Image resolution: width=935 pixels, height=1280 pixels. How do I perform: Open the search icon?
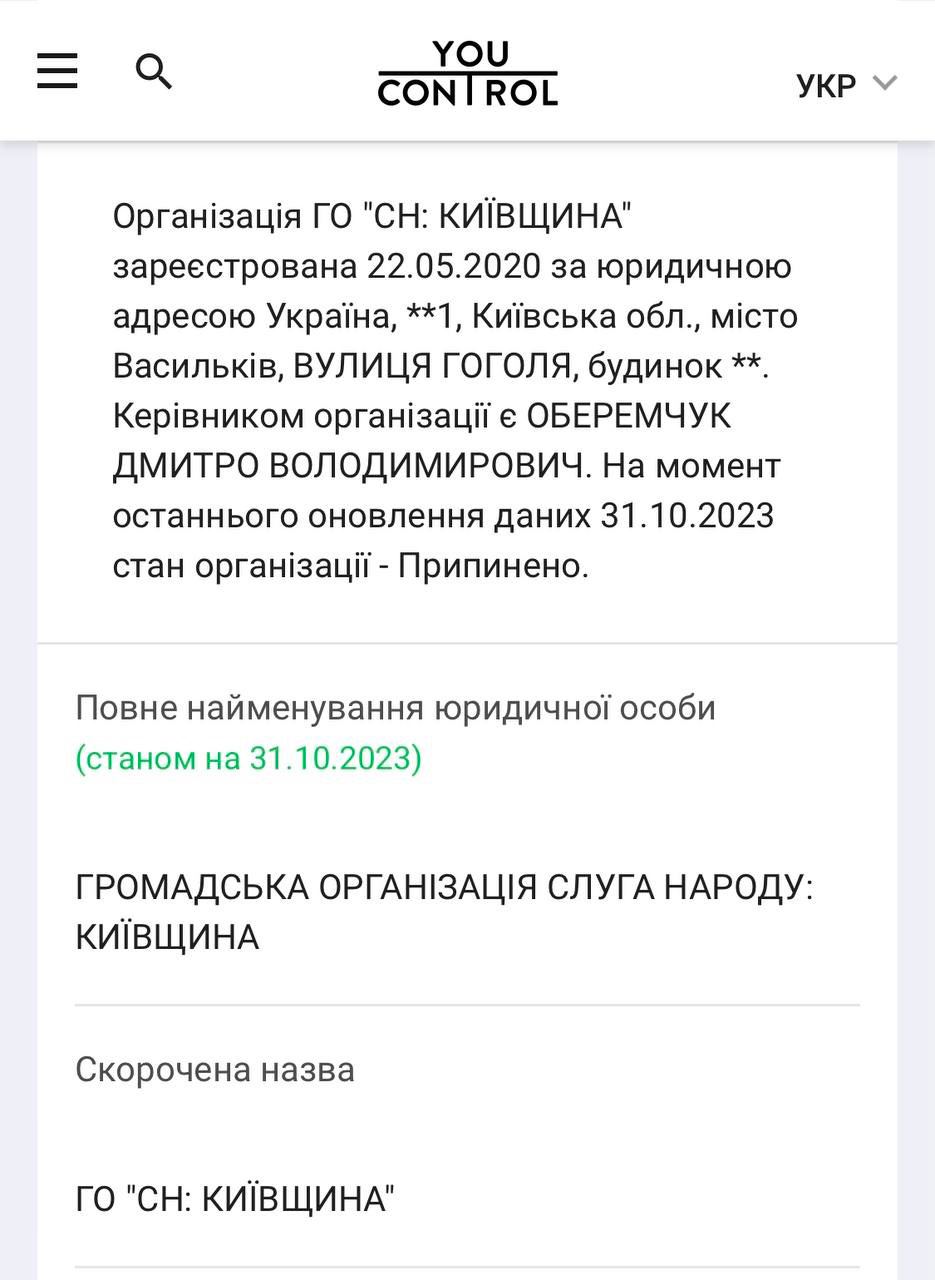[153, 72]
